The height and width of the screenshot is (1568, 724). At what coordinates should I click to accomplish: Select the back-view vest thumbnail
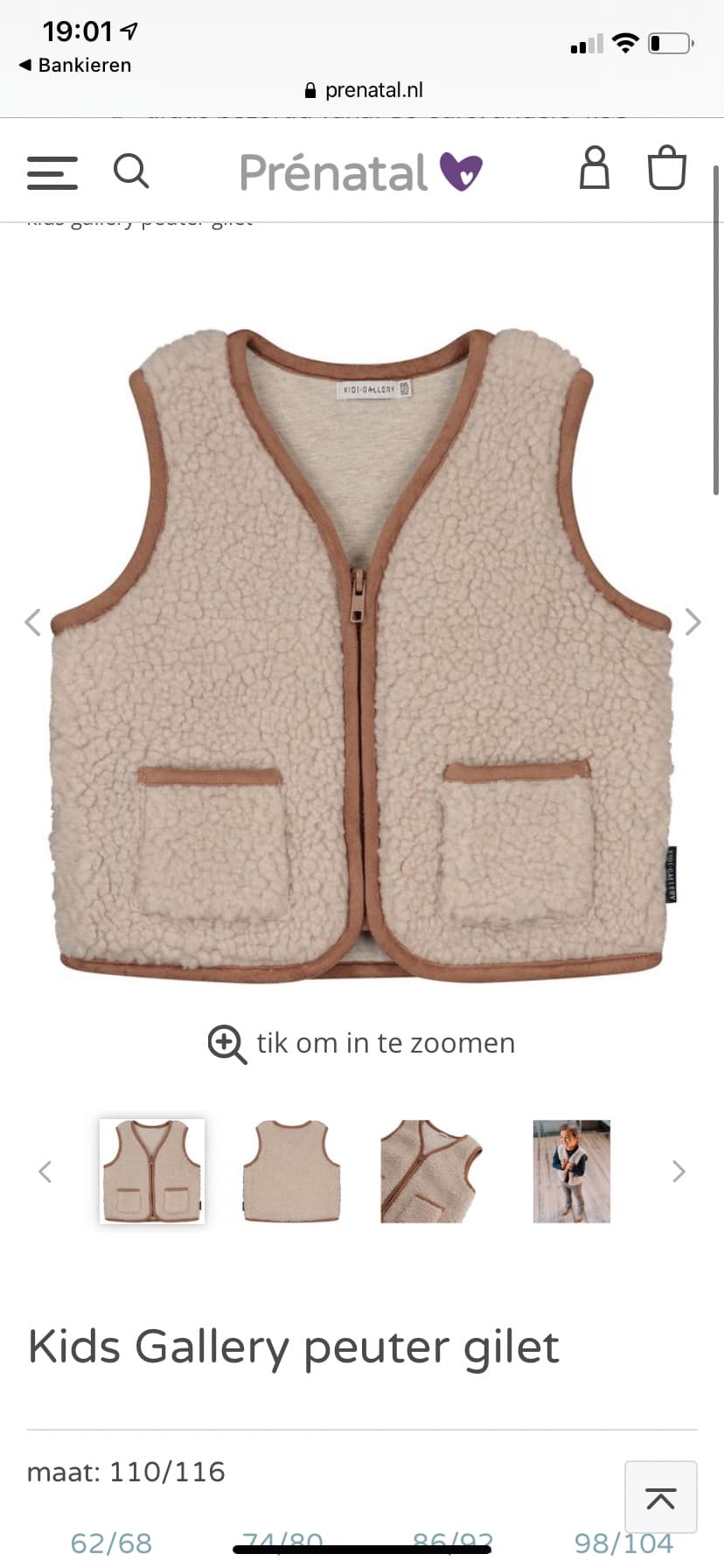pos(291,1171)
